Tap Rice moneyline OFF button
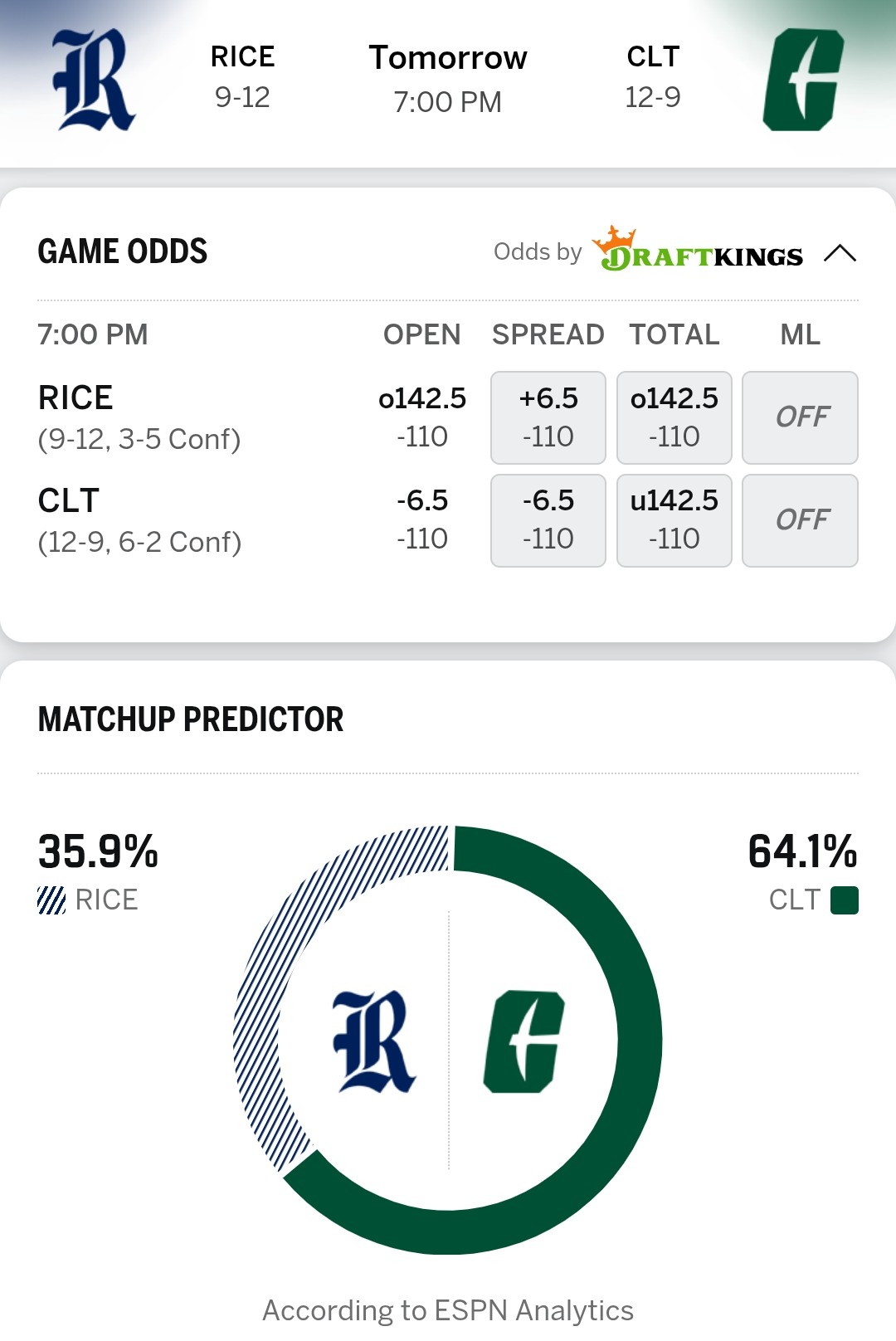The width and height of the screenshot is (896, 1341). (801, 417)
